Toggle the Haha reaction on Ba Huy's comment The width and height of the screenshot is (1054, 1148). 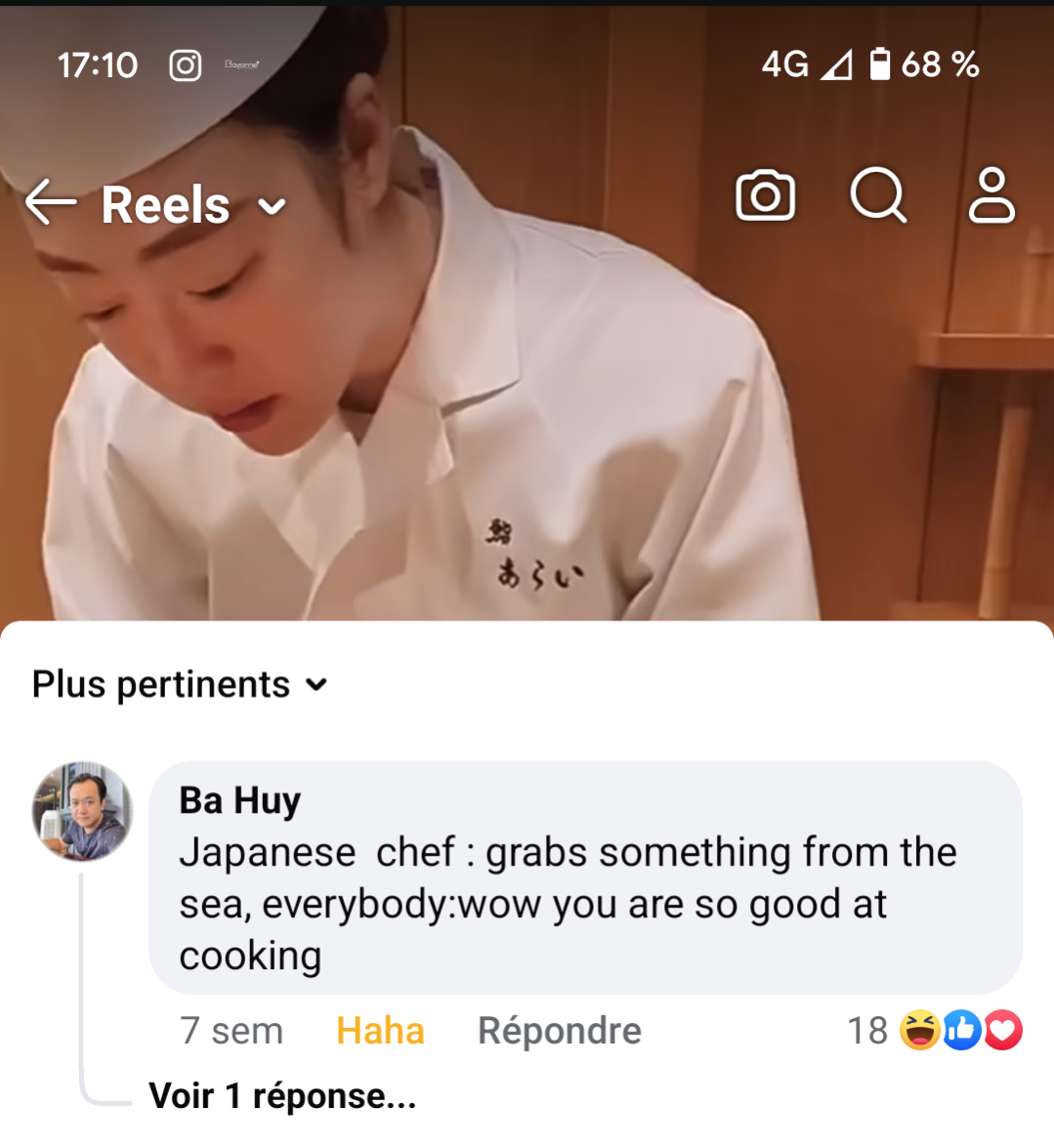point(380,1031)
